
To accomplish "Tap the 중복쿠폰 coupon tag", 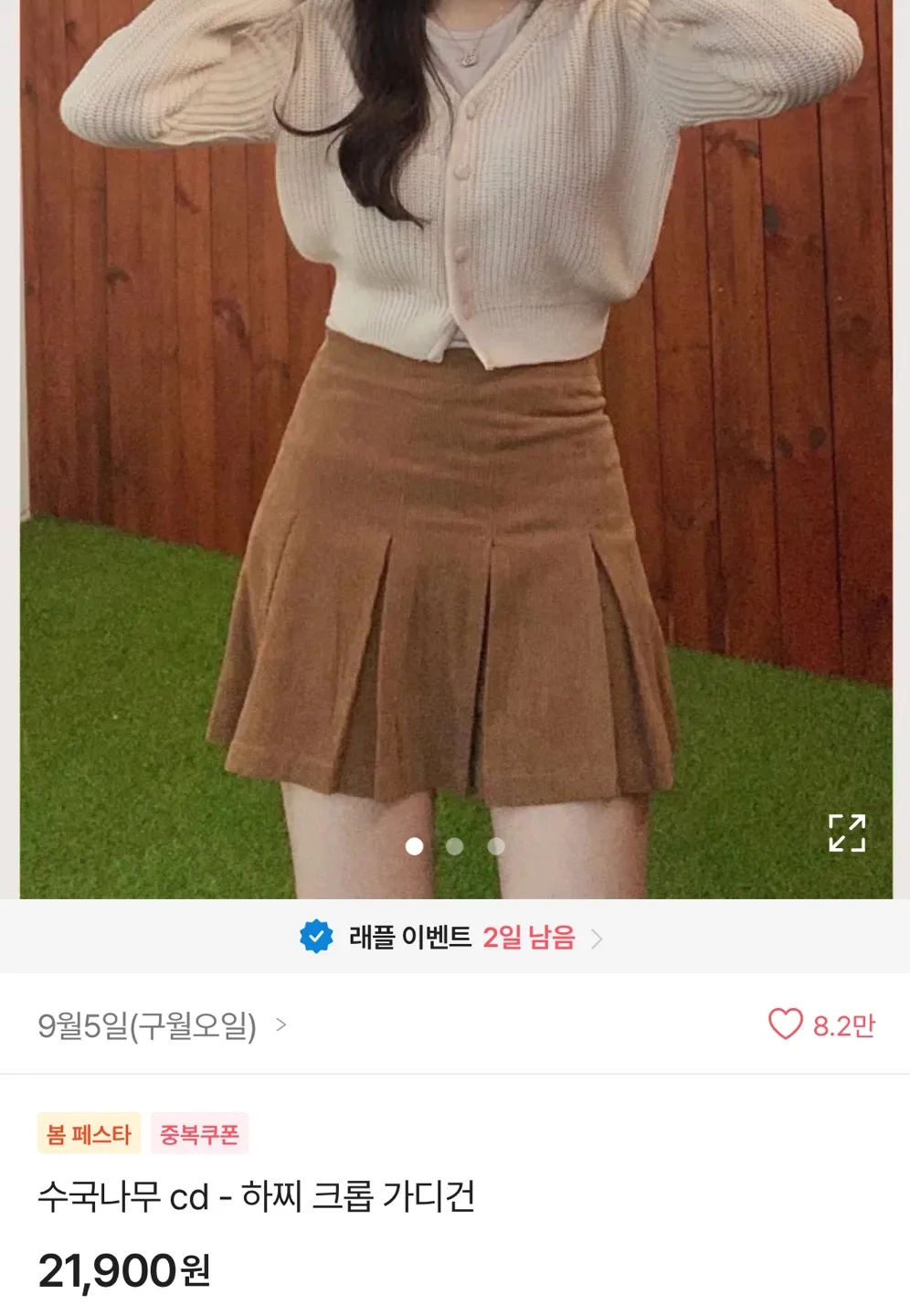I will point(199,1134).
